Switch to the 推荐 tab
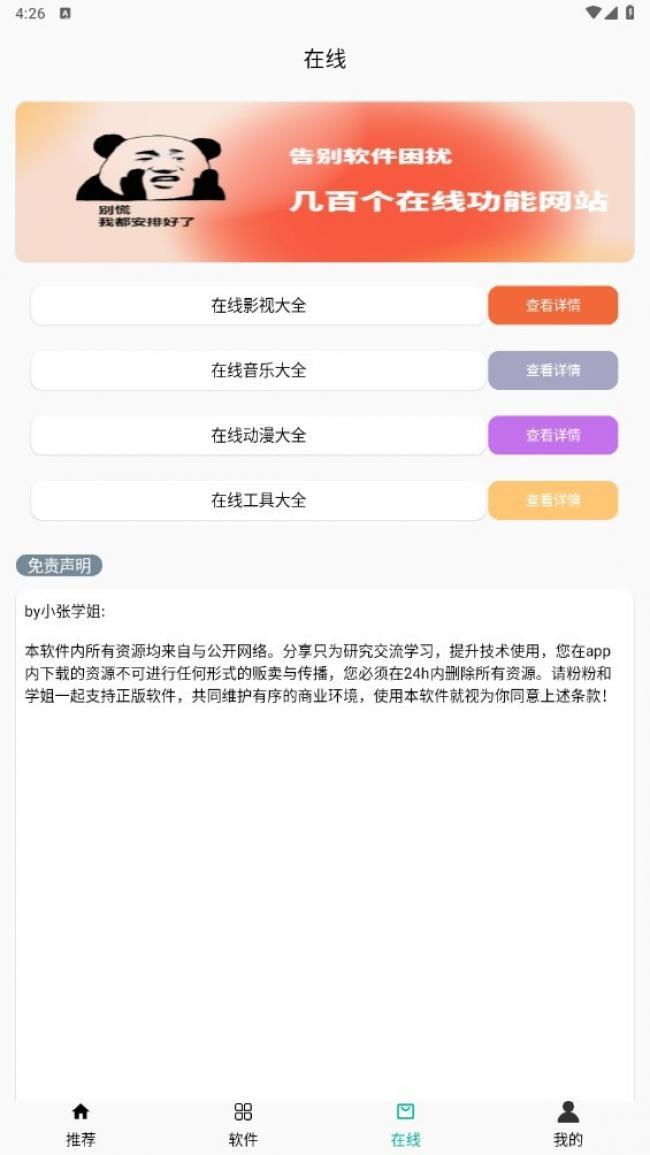The image size is (650, 1155). point(81,1125)
